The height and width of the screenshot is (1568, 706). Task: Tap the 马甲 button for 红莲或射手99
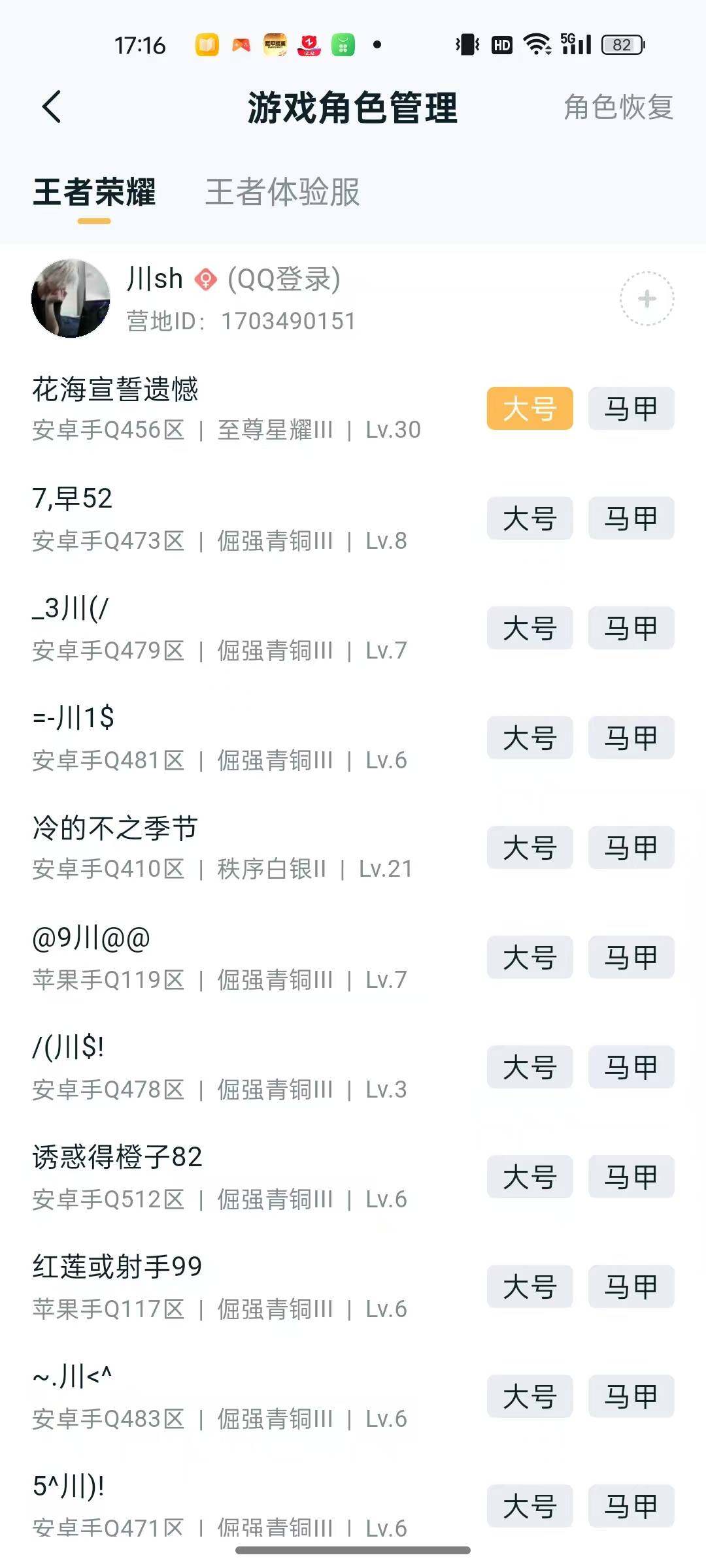[x=630, y=1287]
